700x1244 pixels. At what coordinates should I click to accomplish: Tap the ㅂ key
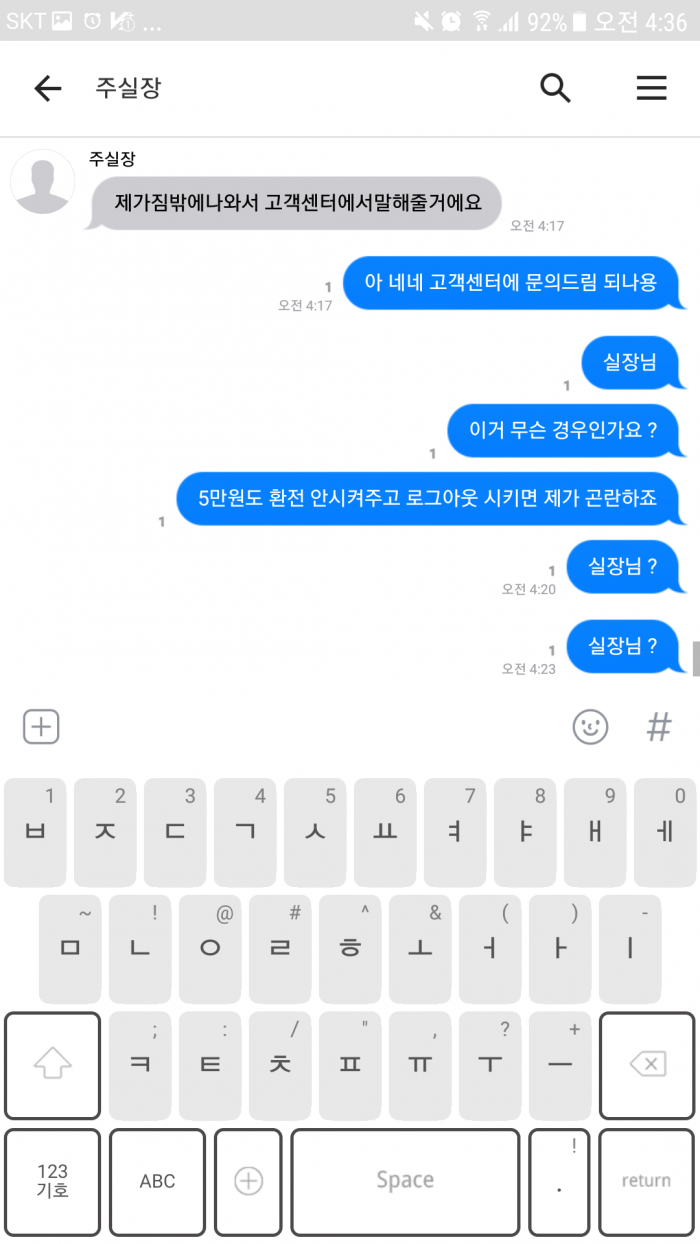click(35, 833)
